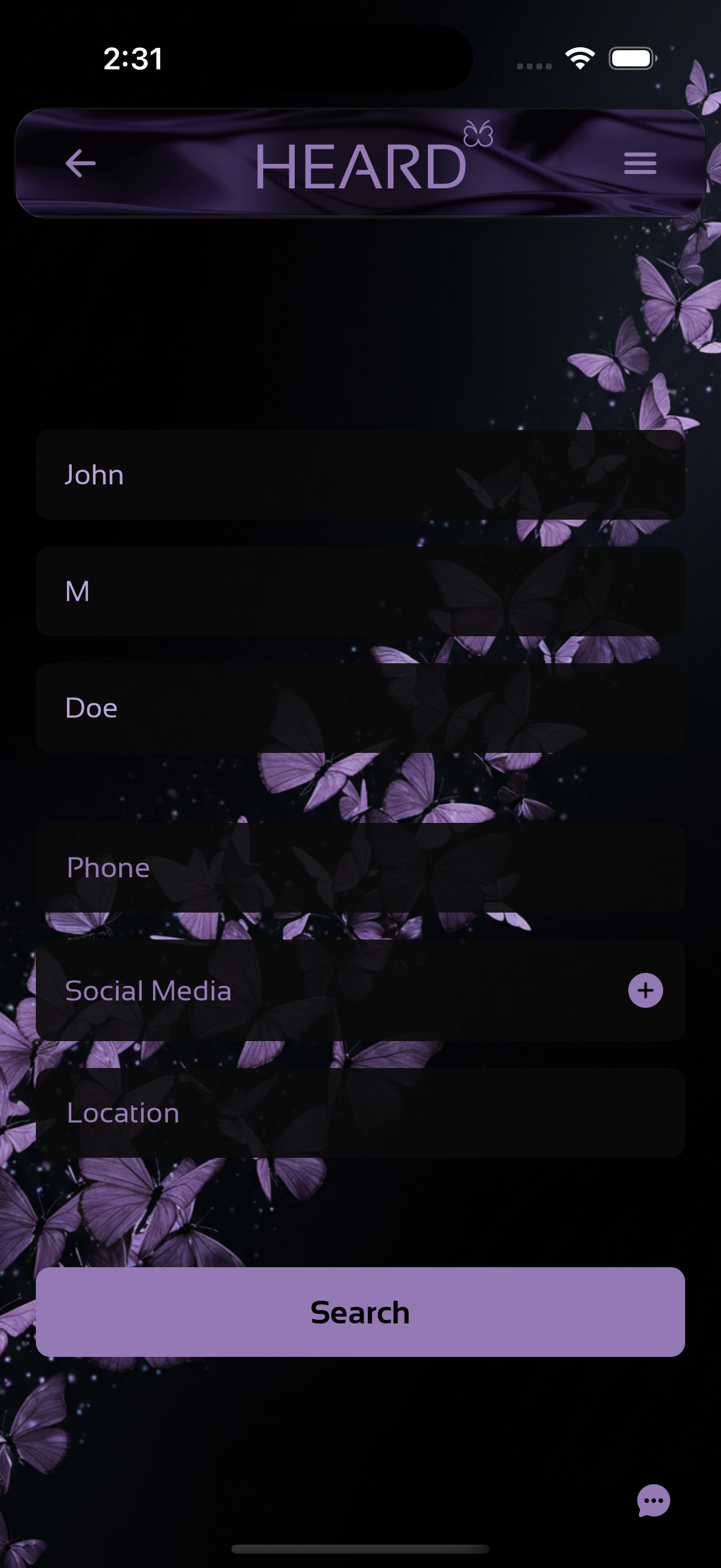Focus the Phone input field
This screenshot has width=721, height=1568.
pyautogui.click(x=360, y=867)
